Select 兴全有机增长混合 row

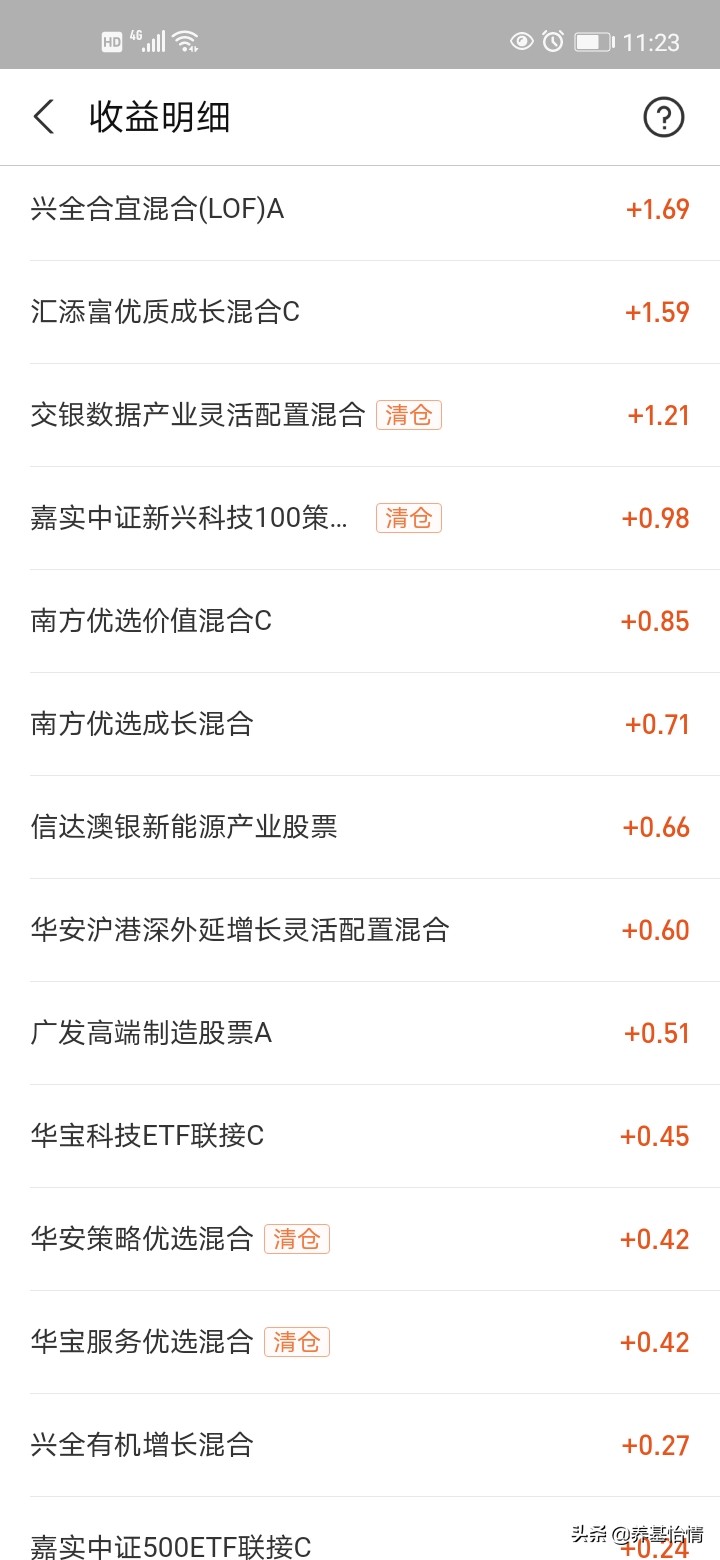coord(360,1445)
